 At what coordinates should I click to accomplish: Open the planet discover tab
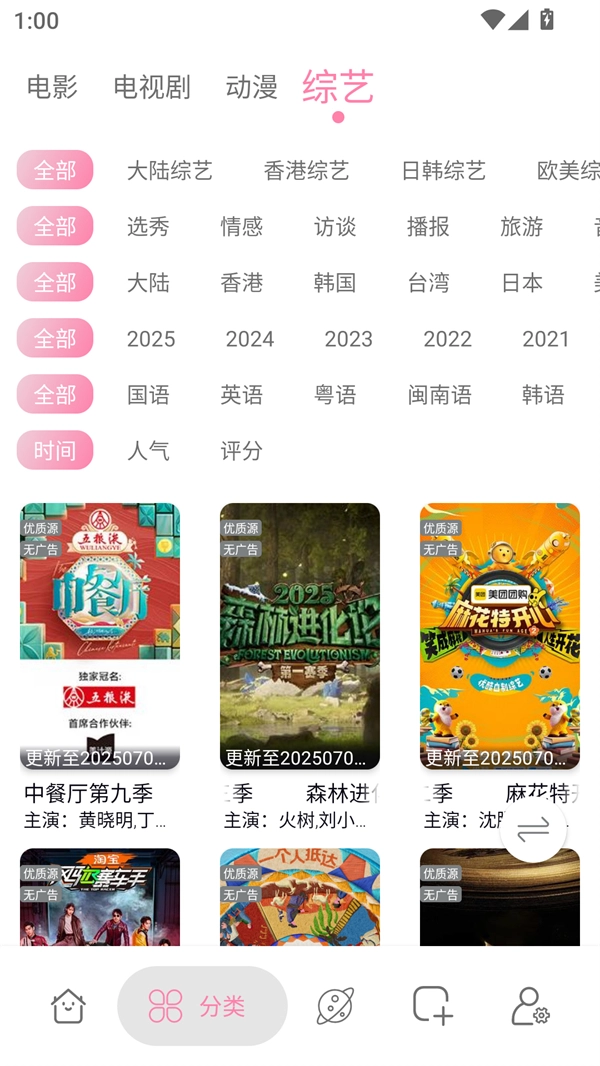pos(335,1006)
